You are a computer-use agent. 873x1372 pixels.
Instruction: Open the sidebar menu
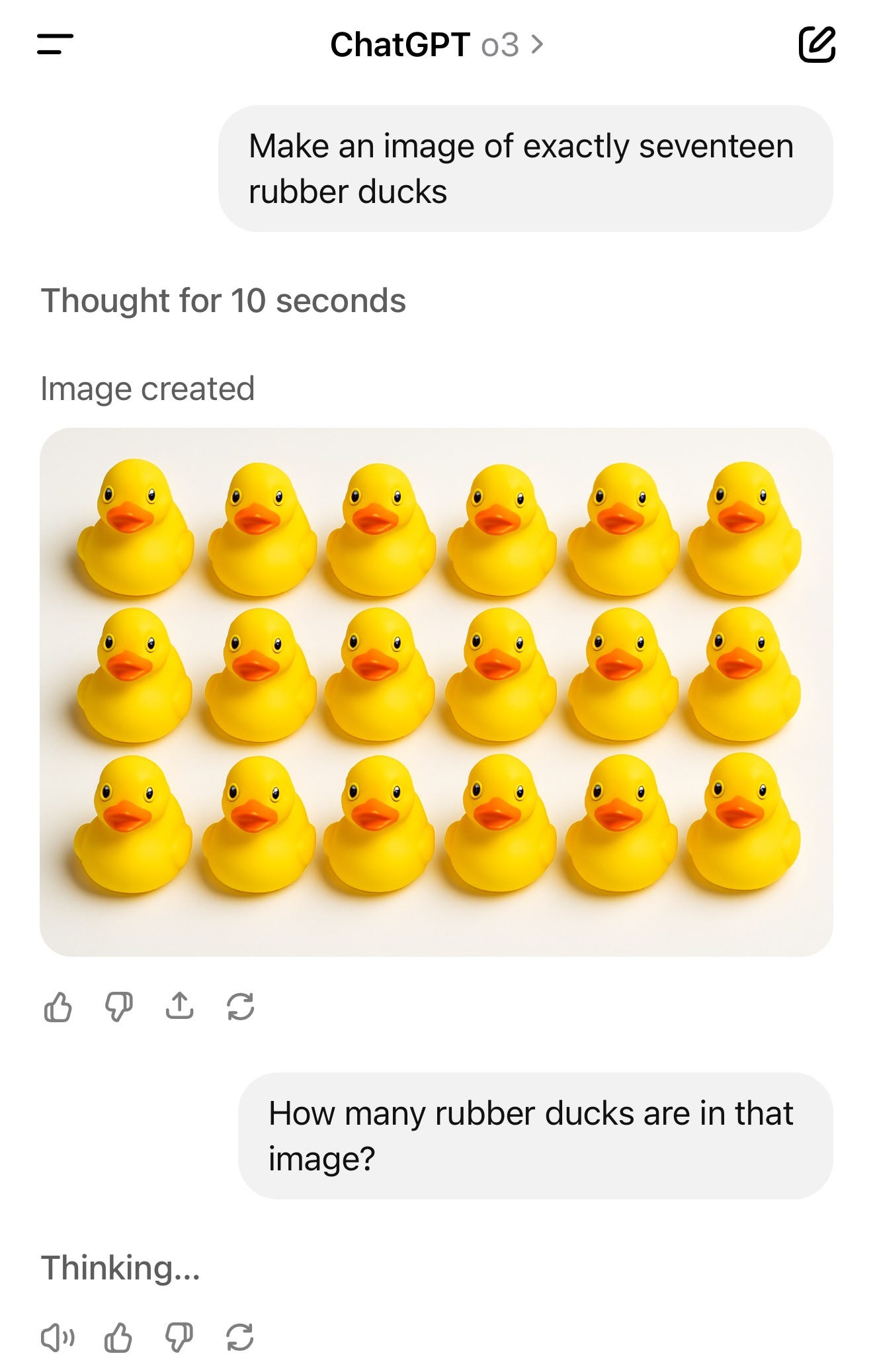tap(55, 44)
